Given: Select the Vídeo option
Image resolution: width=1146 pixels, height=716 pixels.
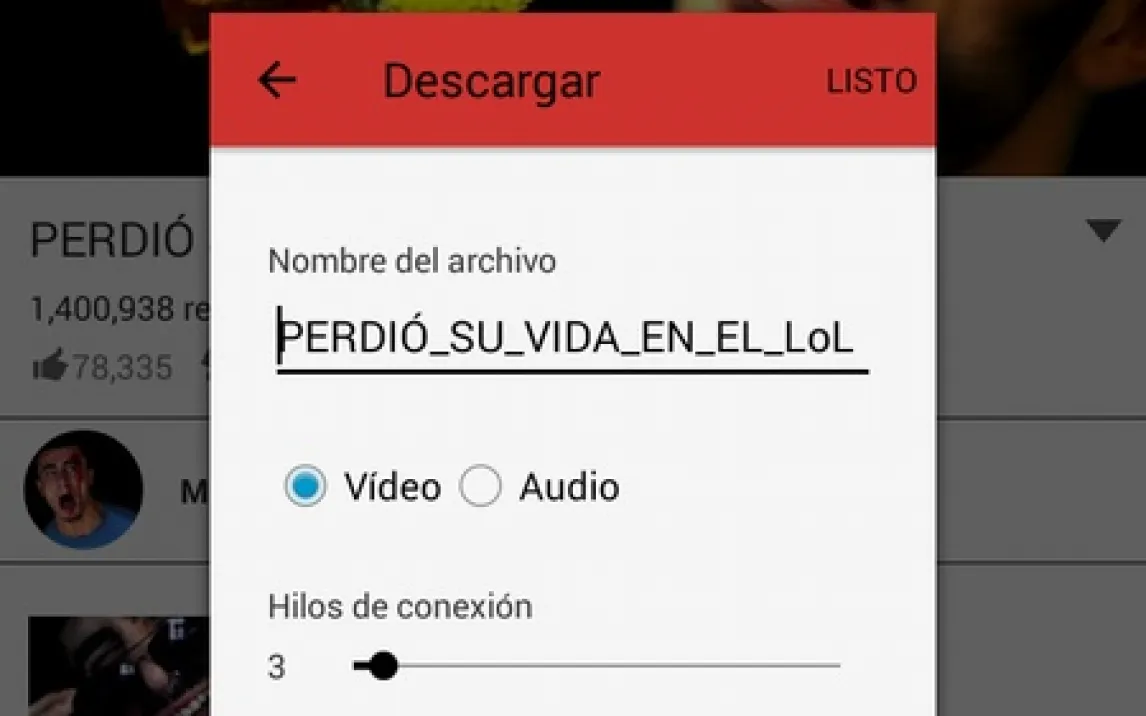Looking at the screenshot, I should point(305,487).
